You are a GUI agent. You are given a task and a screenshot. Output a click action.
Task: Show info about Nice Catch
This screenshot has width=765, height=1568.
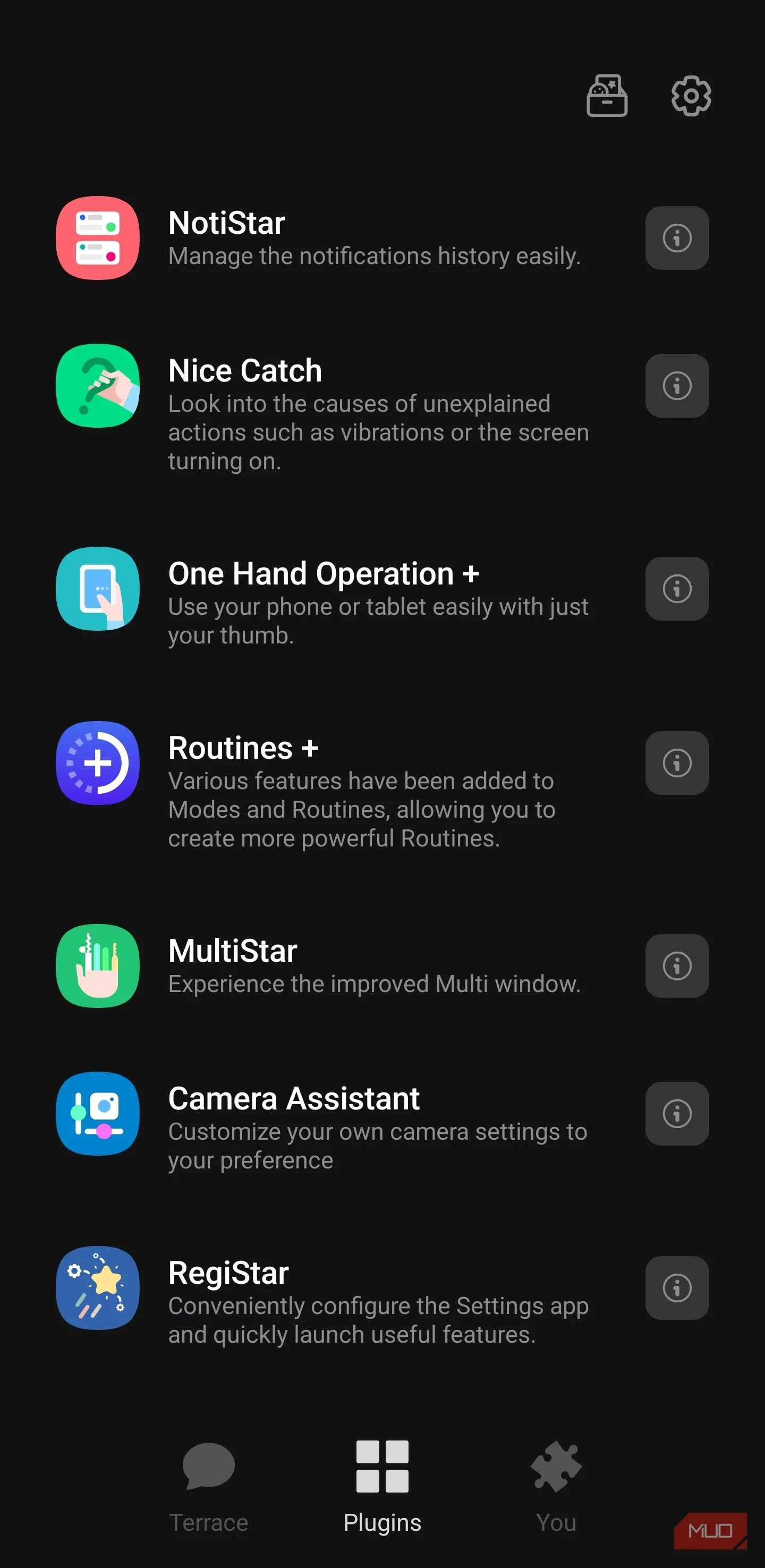point(677,386)
